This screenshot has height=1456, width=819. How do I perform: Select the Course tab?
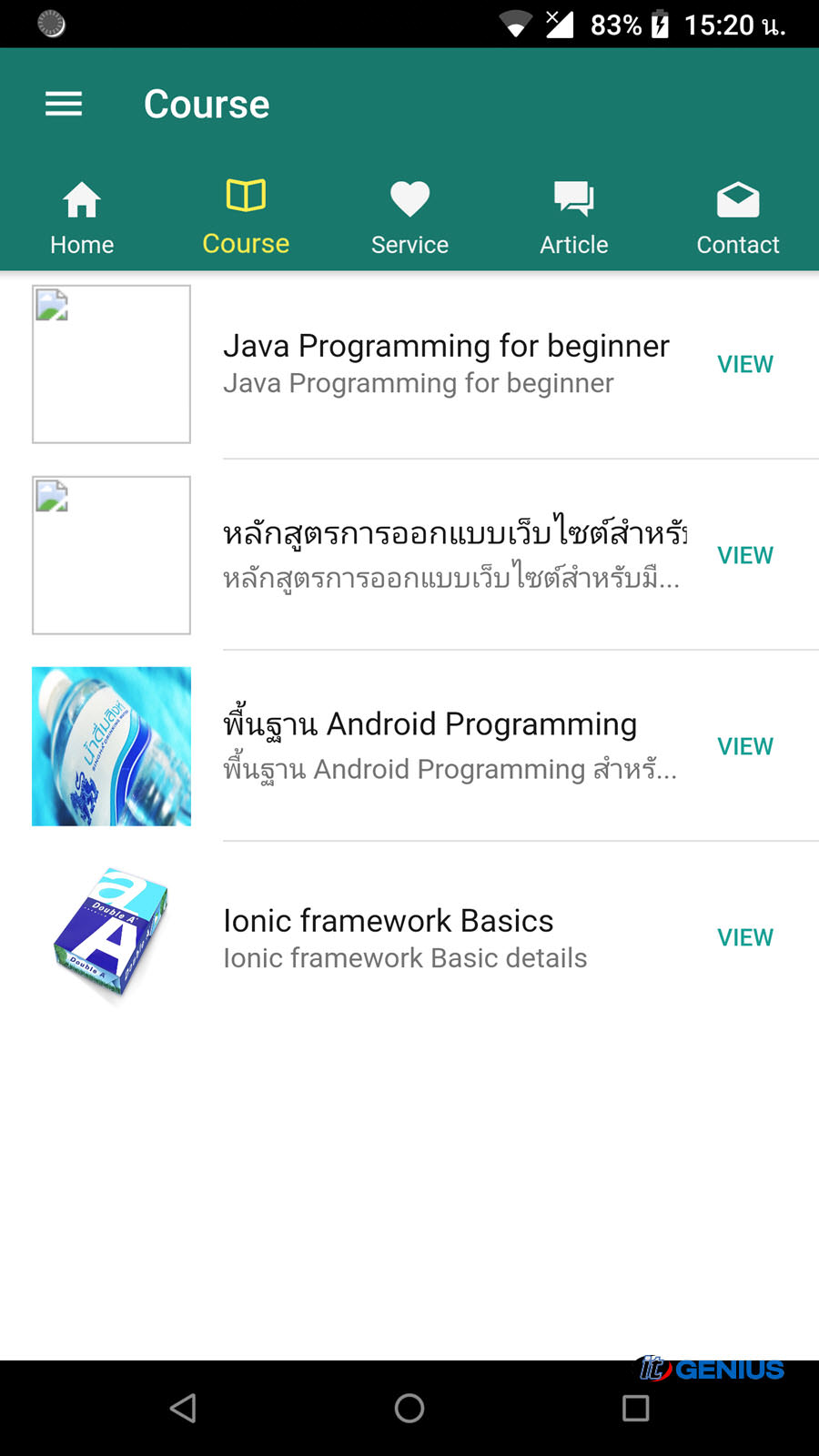[x=246, y=218]
